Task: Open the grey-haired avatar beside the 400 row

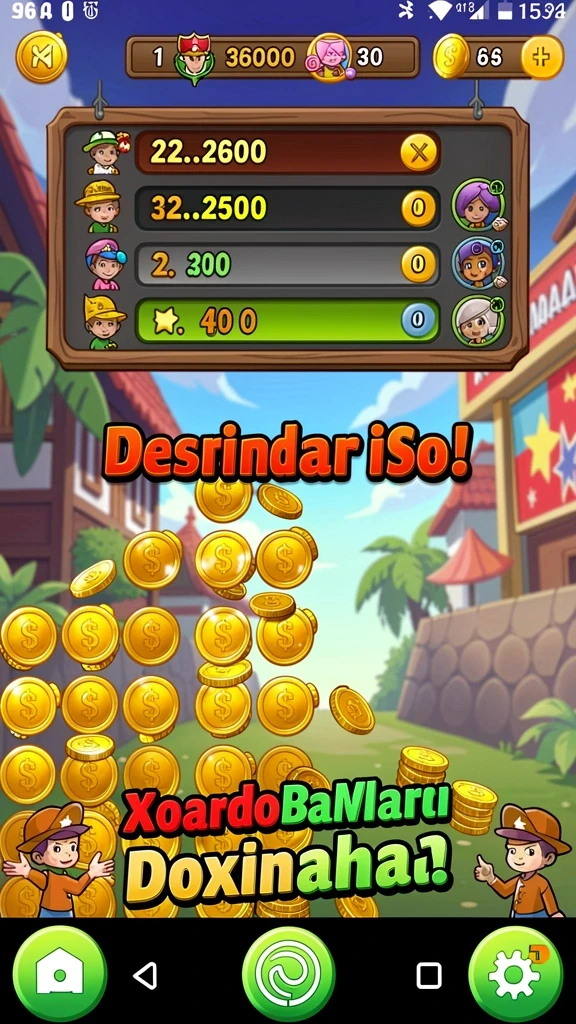Action: [x=479, y=320]
